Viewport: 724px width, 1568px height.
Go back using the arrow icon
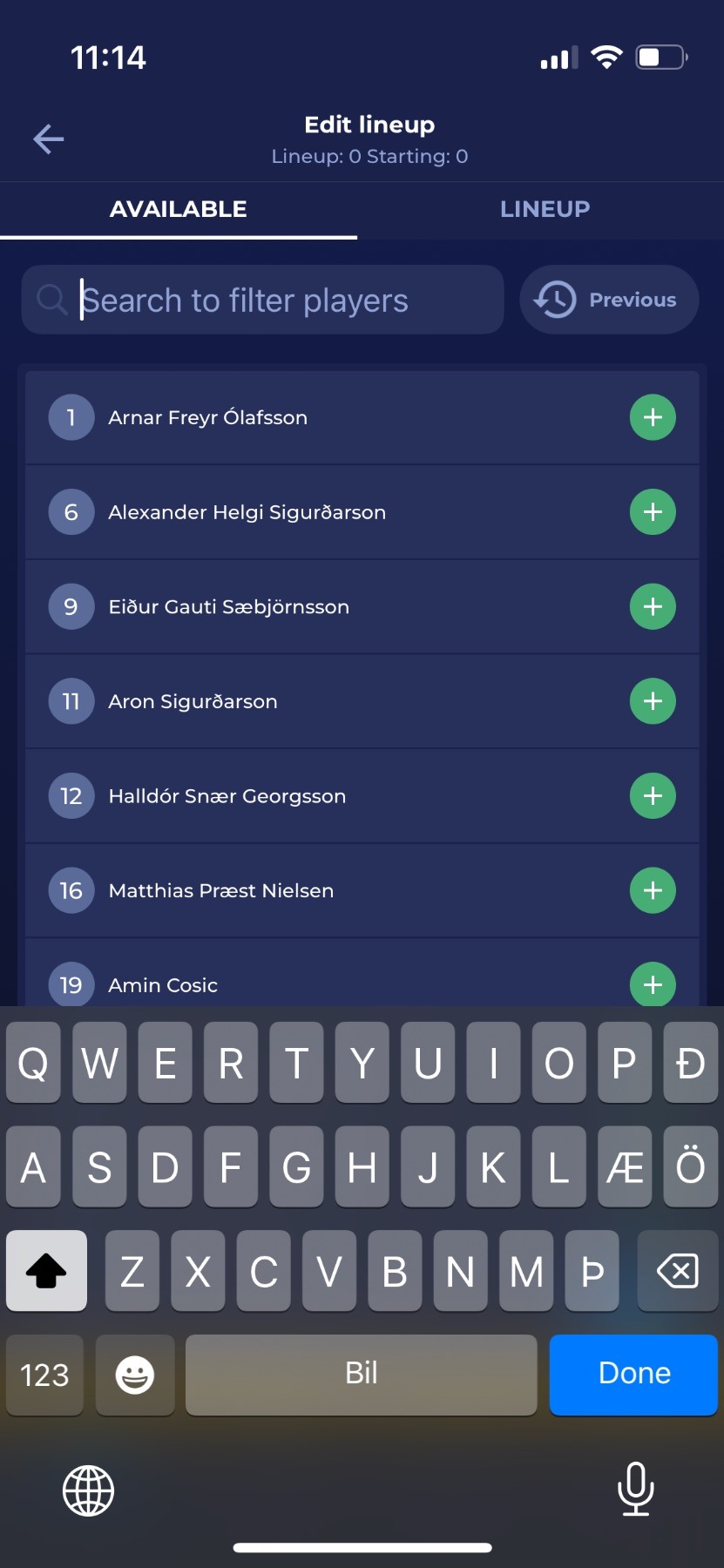click(49, 139)
